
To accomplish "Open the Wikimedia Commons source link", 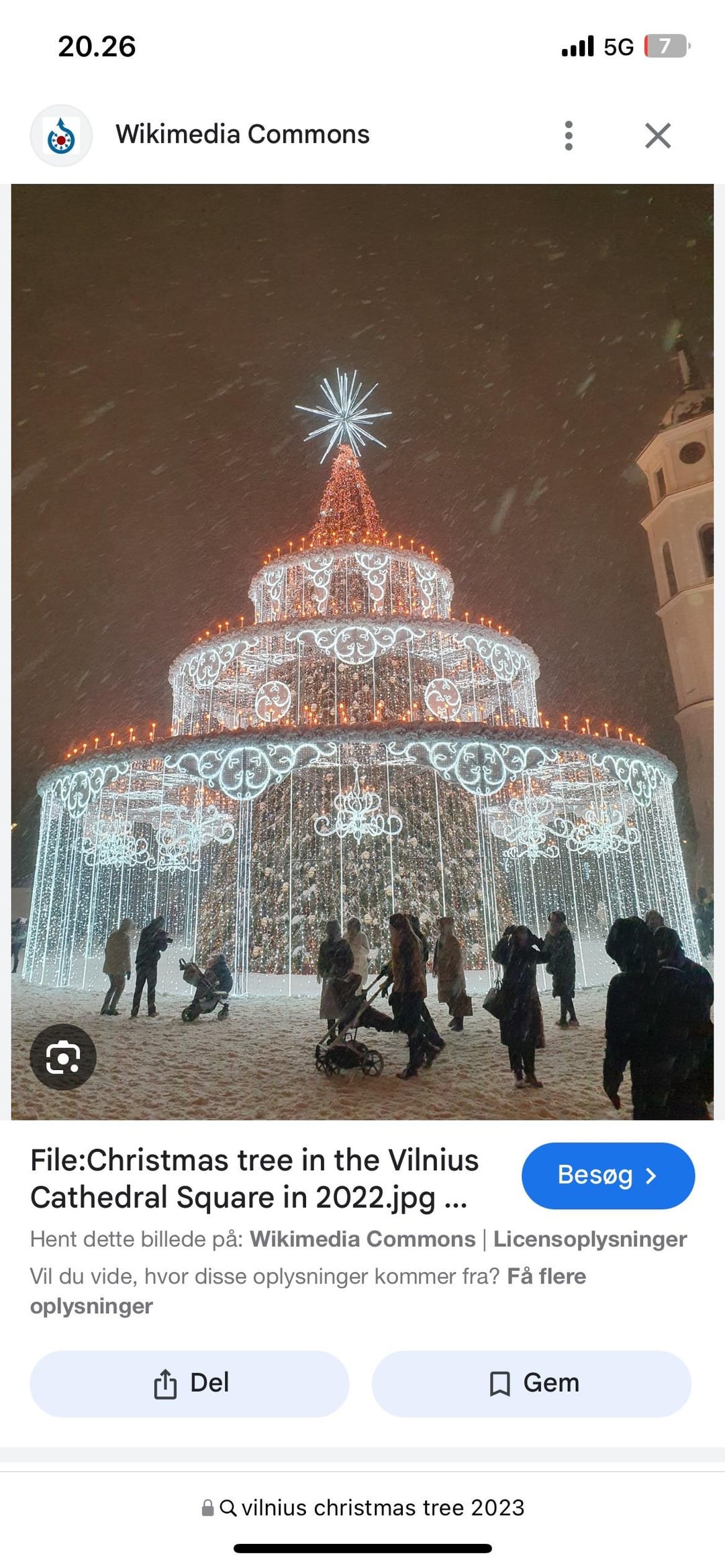I will tap(362, 1239).
